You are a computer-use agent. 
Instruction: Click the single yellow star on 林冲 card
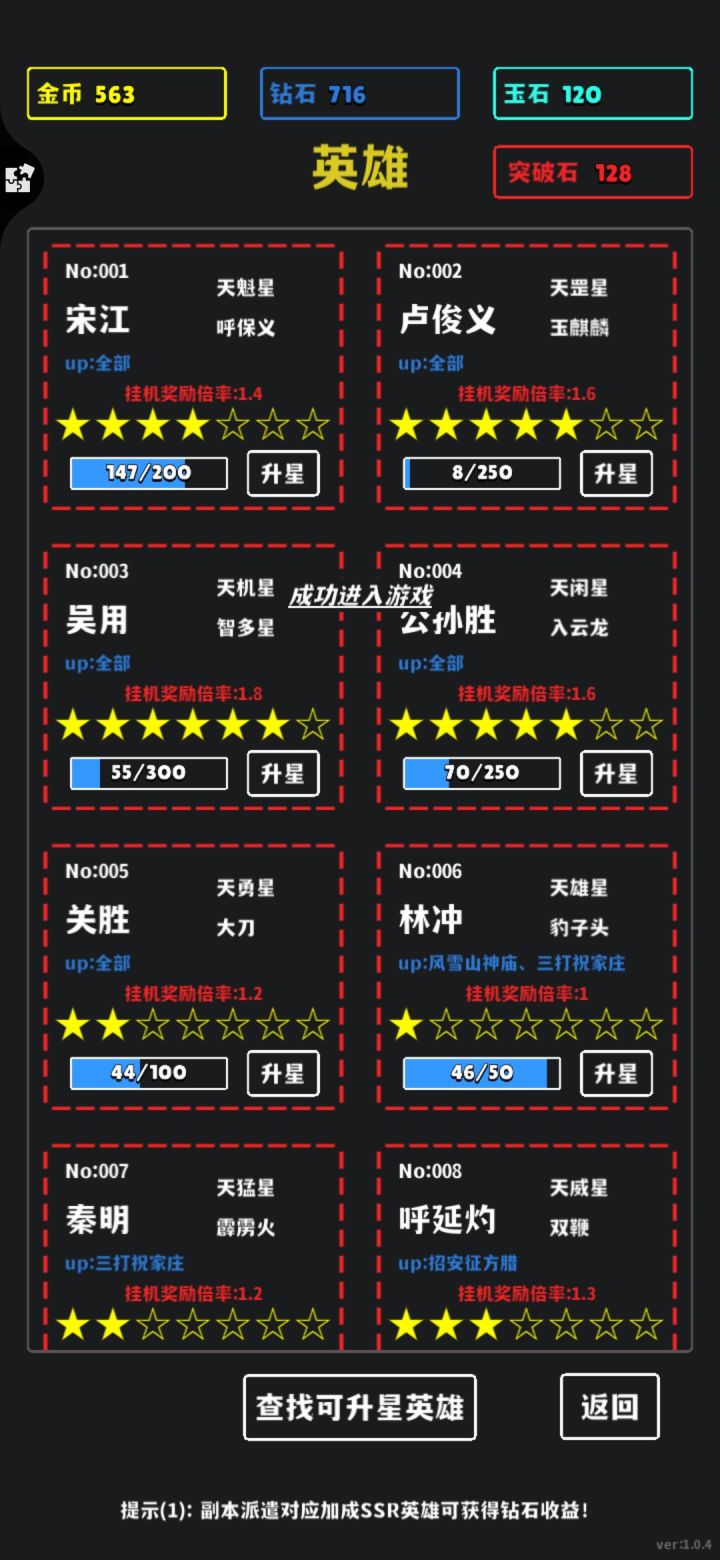406,1024
